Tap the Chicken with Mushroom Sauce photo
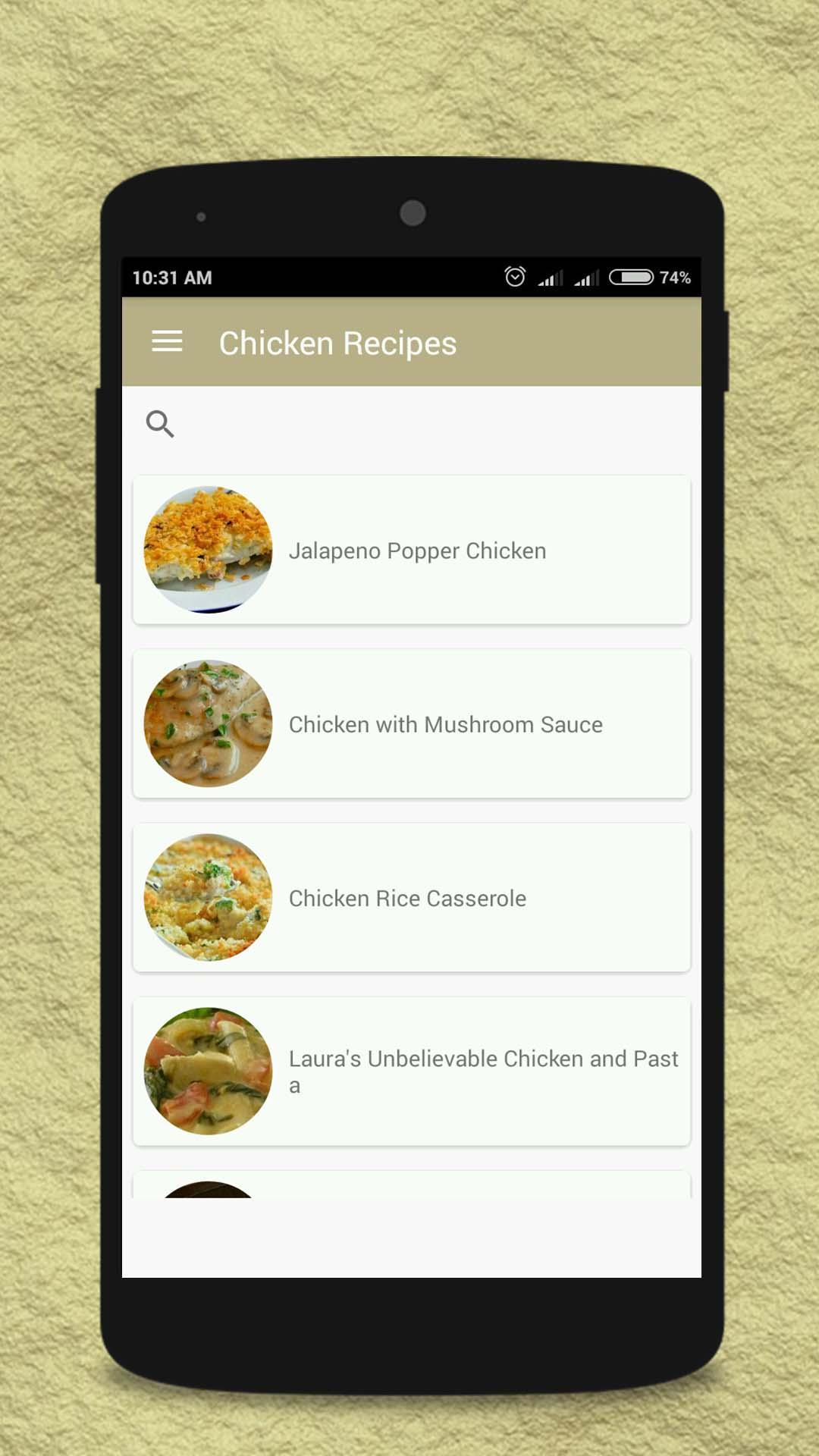The image size is (819, 1456). (206, 723)
